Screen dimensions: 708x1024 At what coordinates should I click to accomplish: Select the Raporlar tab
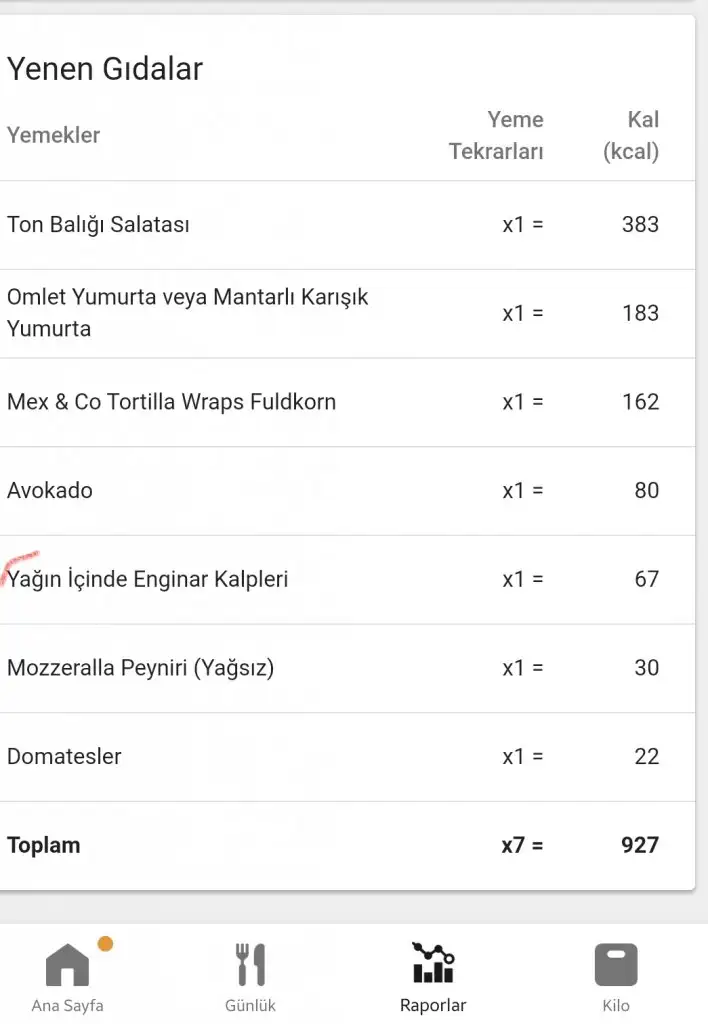point(433,976)
